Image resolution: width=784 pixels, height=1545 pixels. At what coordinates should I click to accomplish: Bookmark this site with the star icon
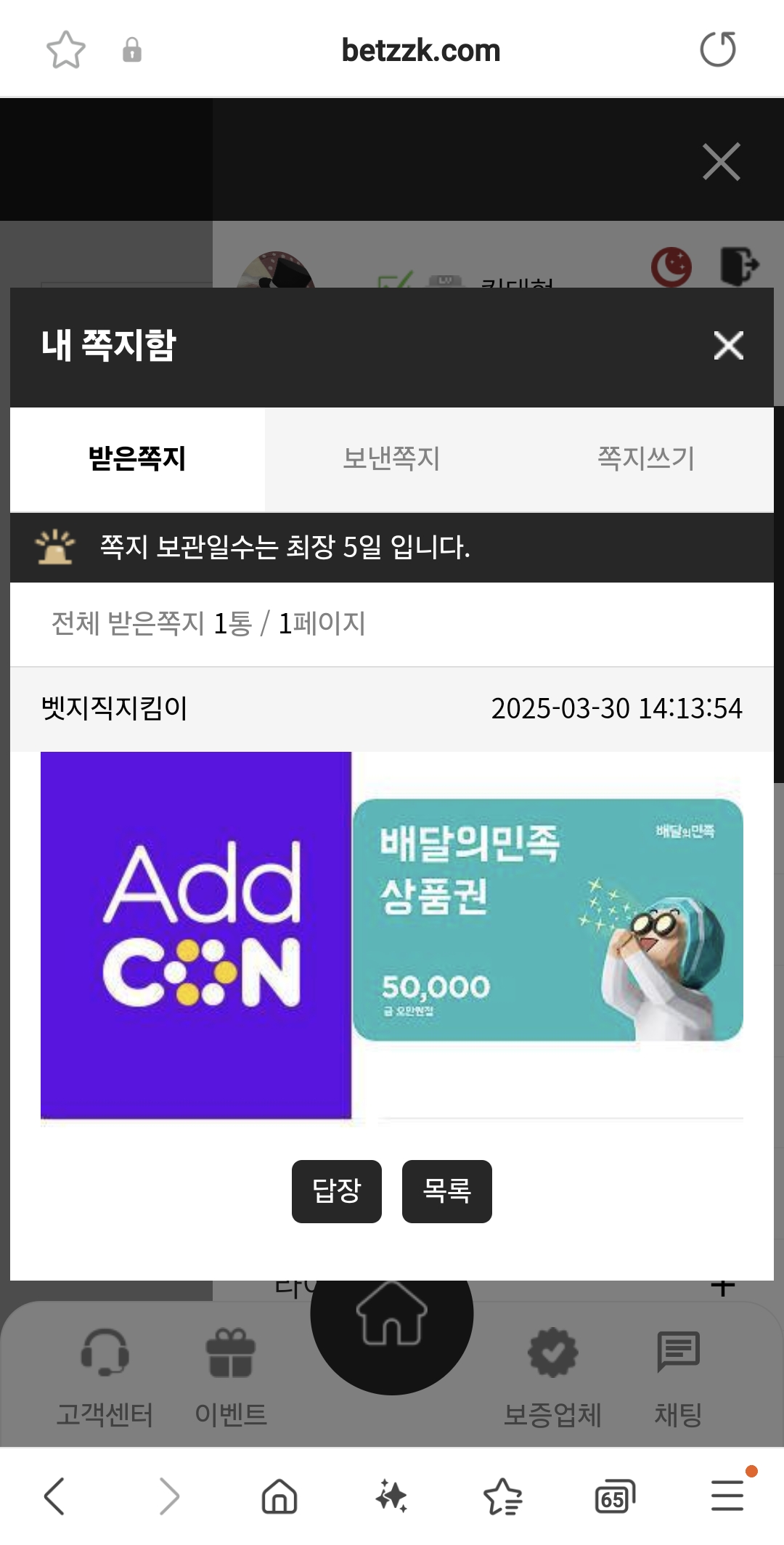(x=65, y=49)
